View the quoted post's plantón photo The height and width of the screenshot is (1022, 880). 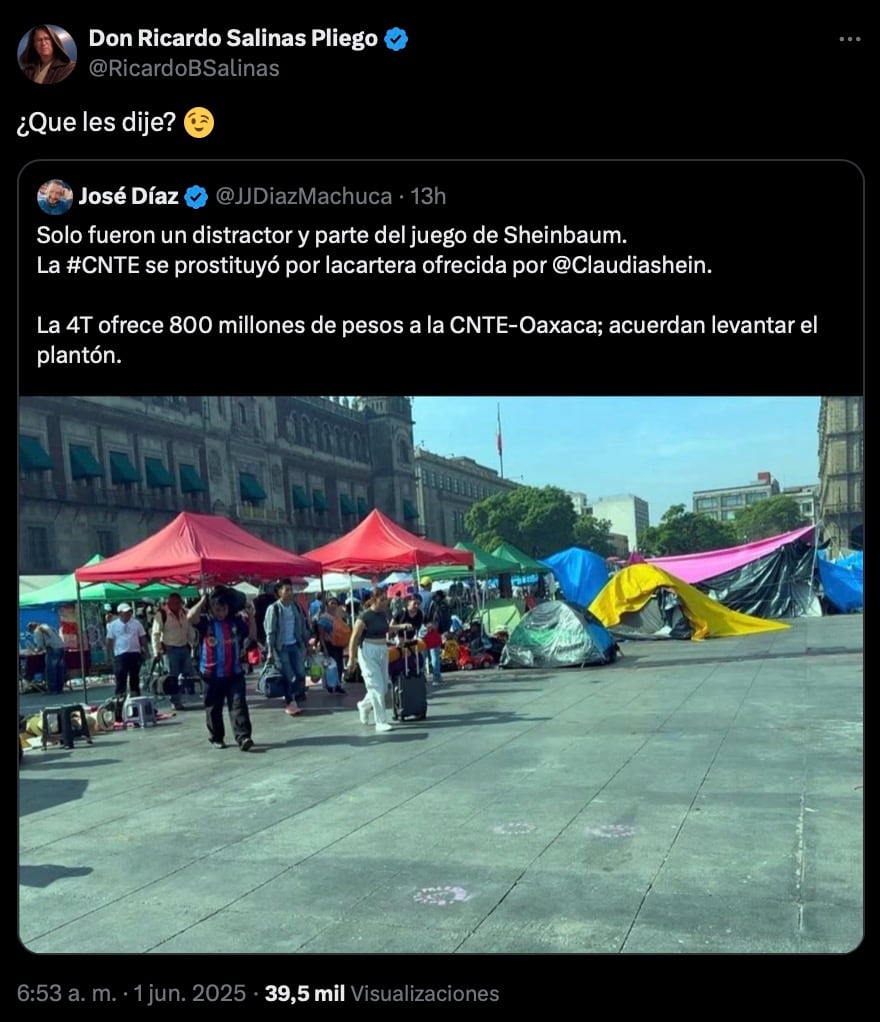440,674
